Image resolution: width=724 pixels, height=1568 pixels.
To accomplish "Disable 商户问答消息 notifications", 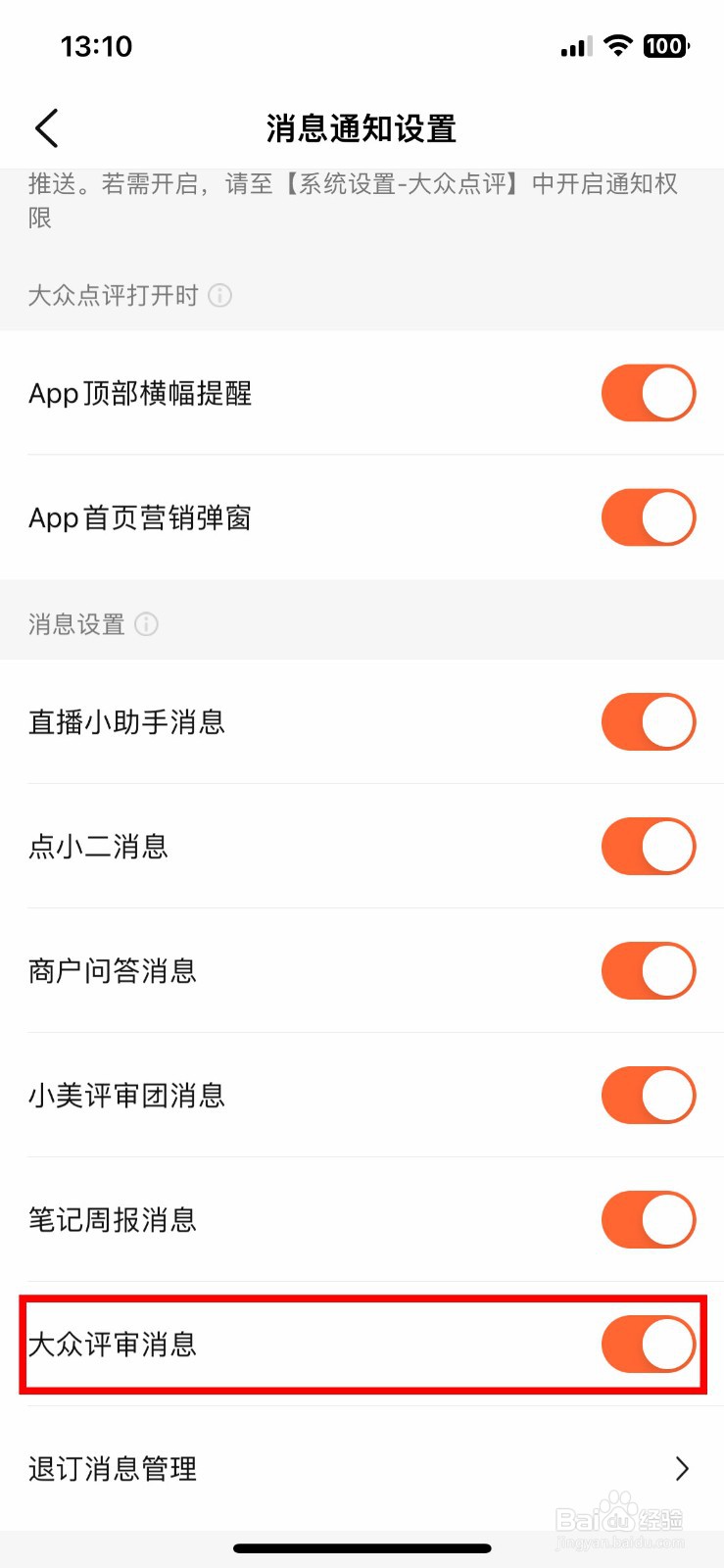I will pyautogui.click(x=649, y=970).
